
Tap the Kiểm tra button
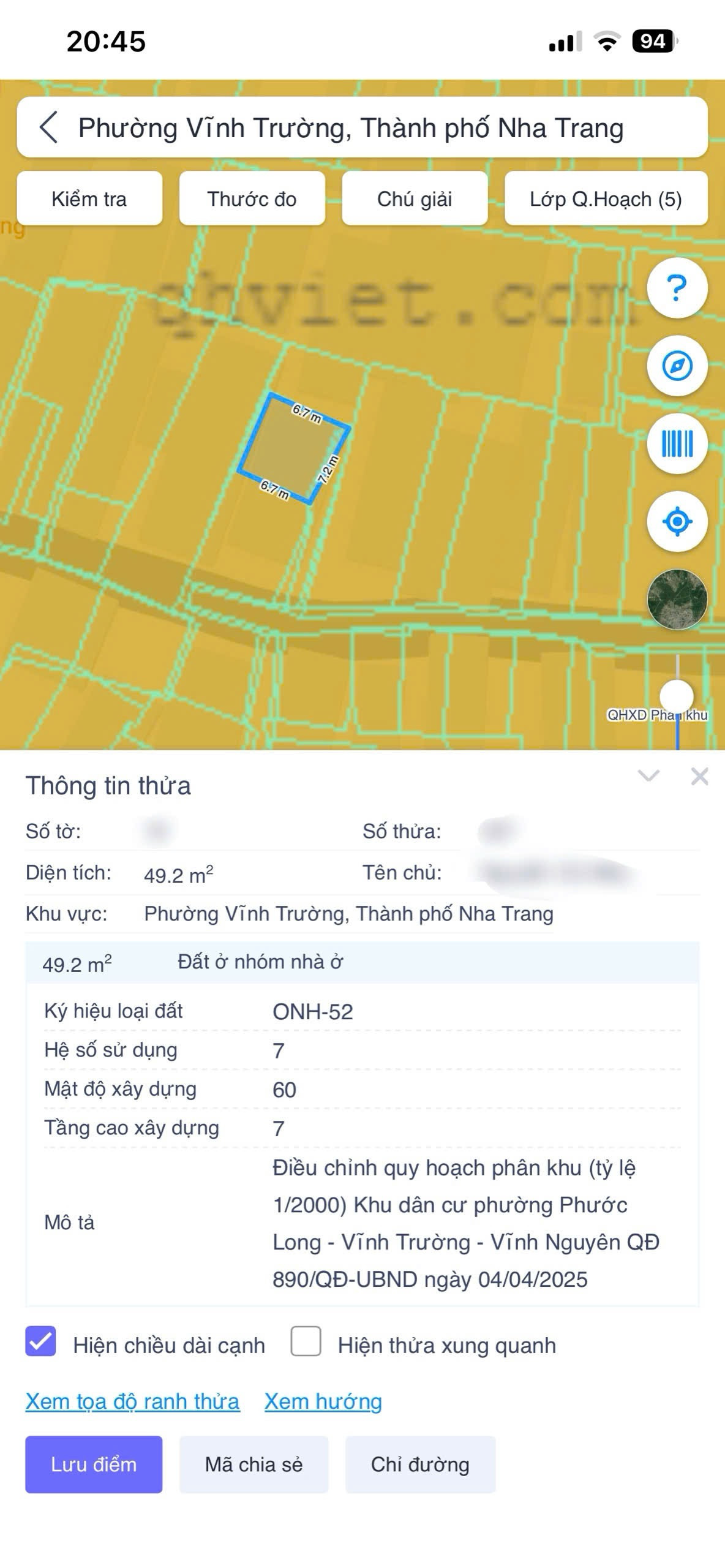pos(89,198)
